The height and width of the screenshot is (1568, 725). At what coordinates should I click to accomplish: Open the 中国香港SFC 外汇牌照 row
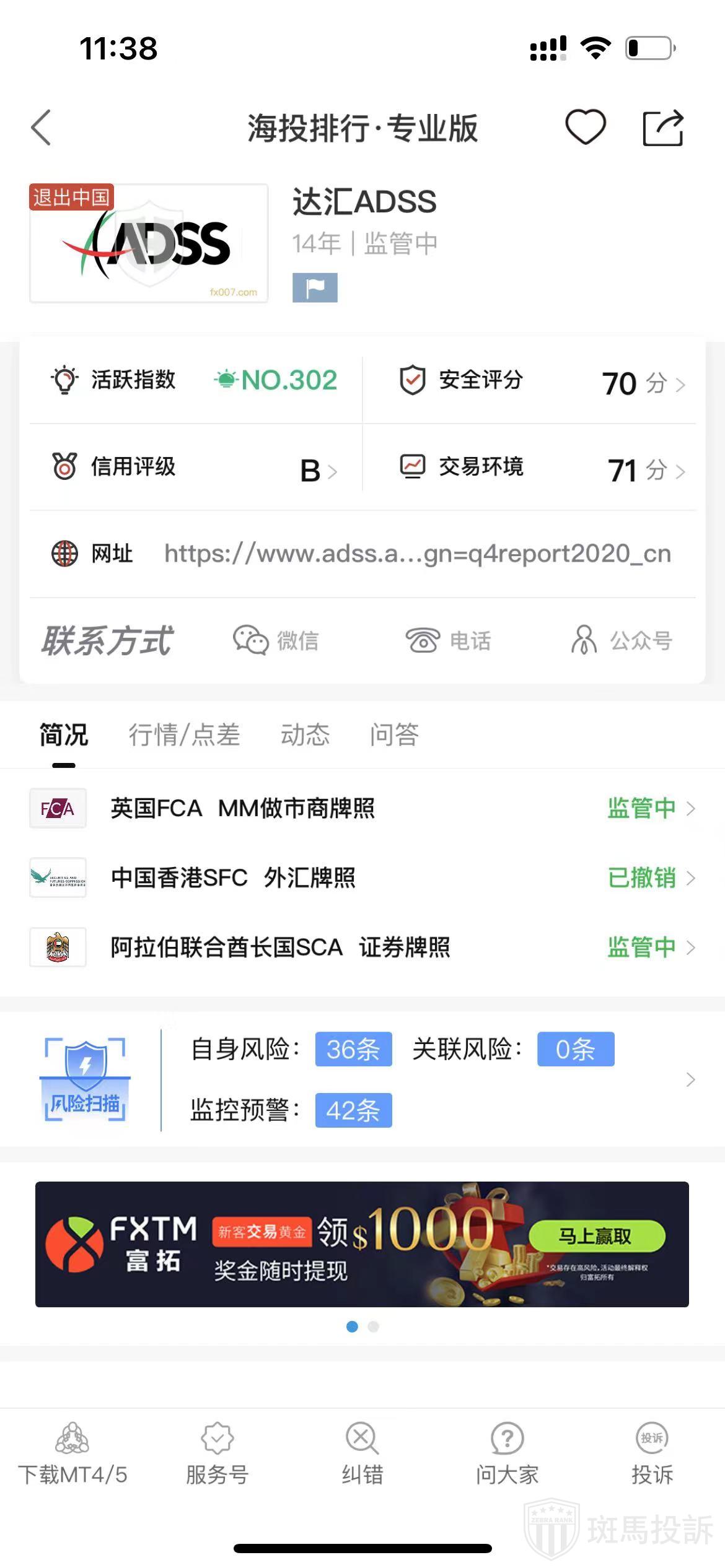(362, 878)
